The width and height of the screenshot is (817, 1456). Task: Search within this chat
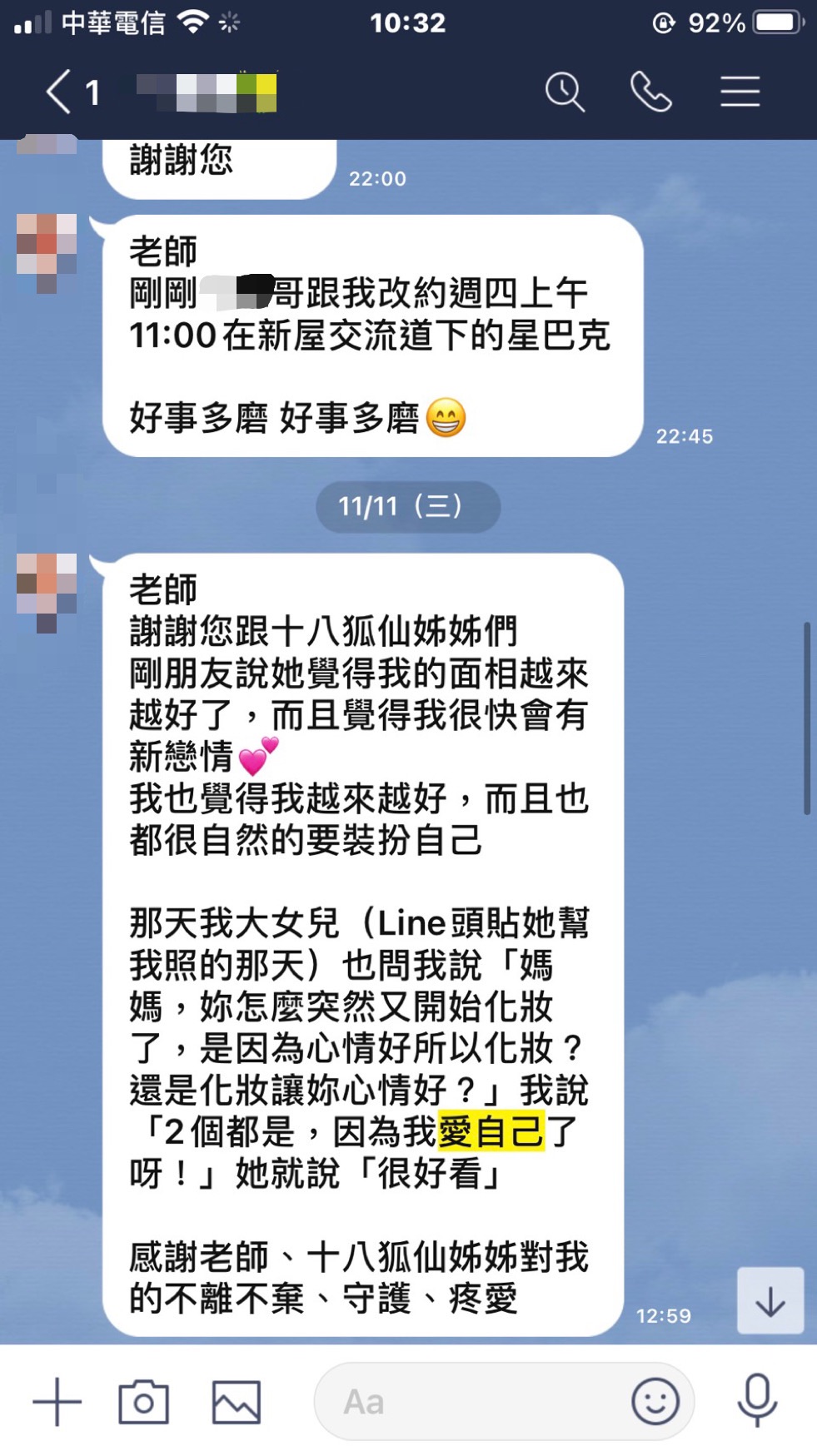565,92
